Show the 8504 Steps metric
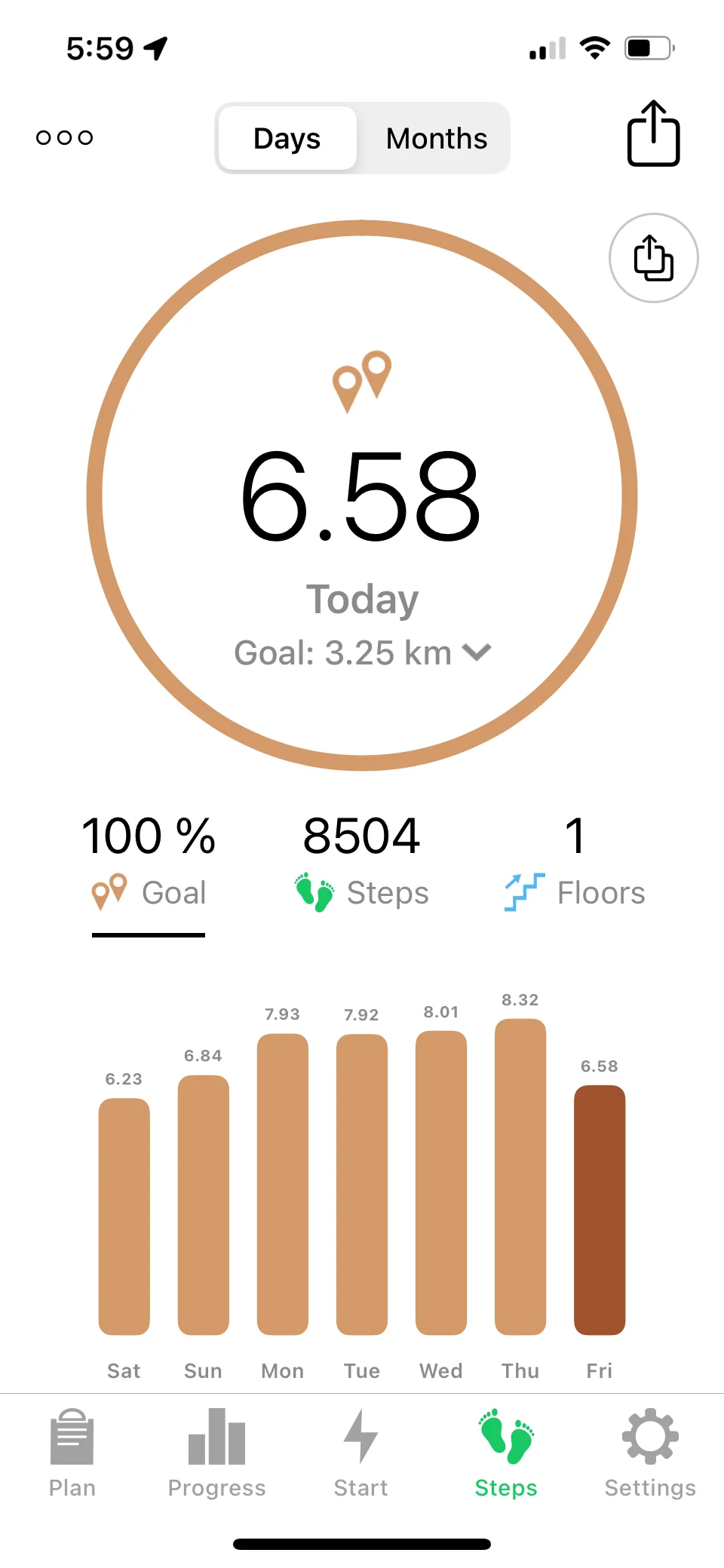Viewport: 724px width, 1568px height. (362, 861)
